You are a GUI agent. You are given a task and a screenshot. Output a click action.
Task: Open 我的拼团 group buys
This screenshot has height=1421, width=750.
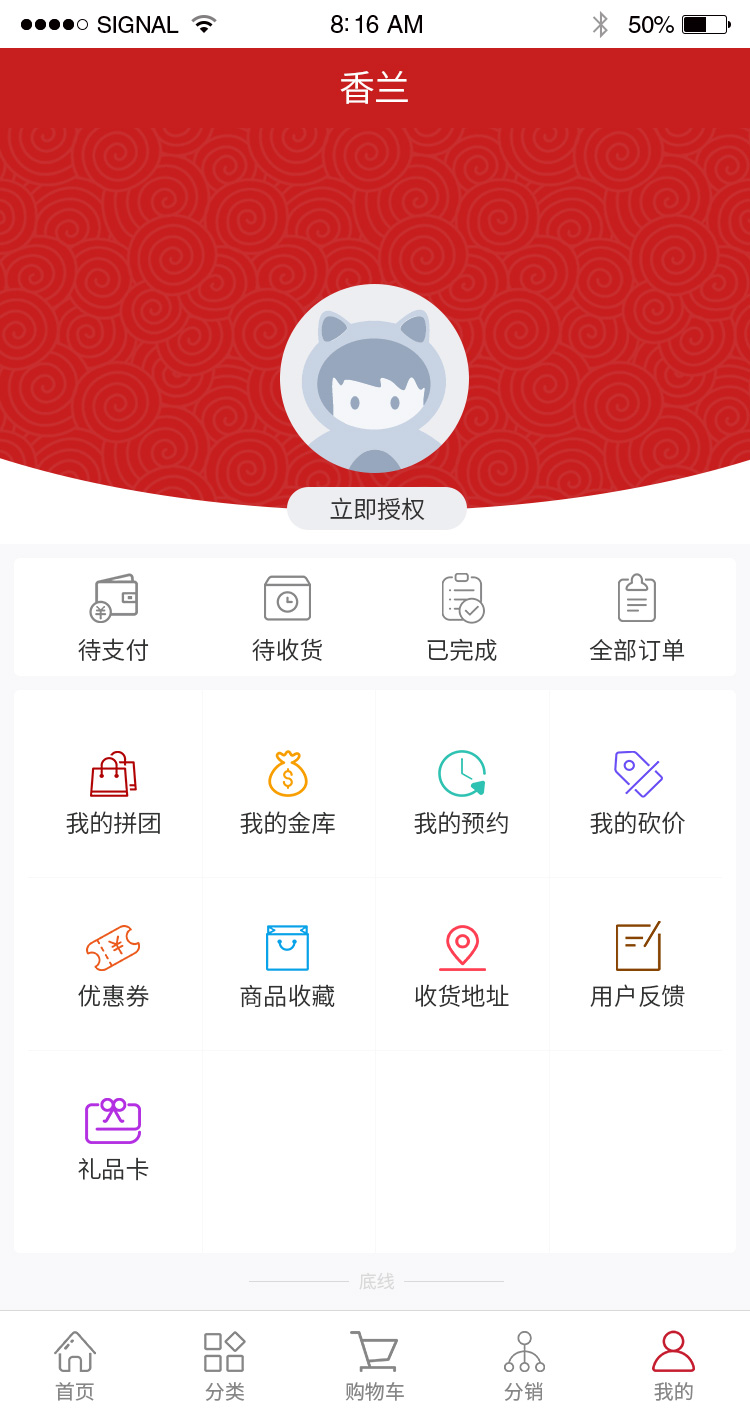click(x=113, y=793)
